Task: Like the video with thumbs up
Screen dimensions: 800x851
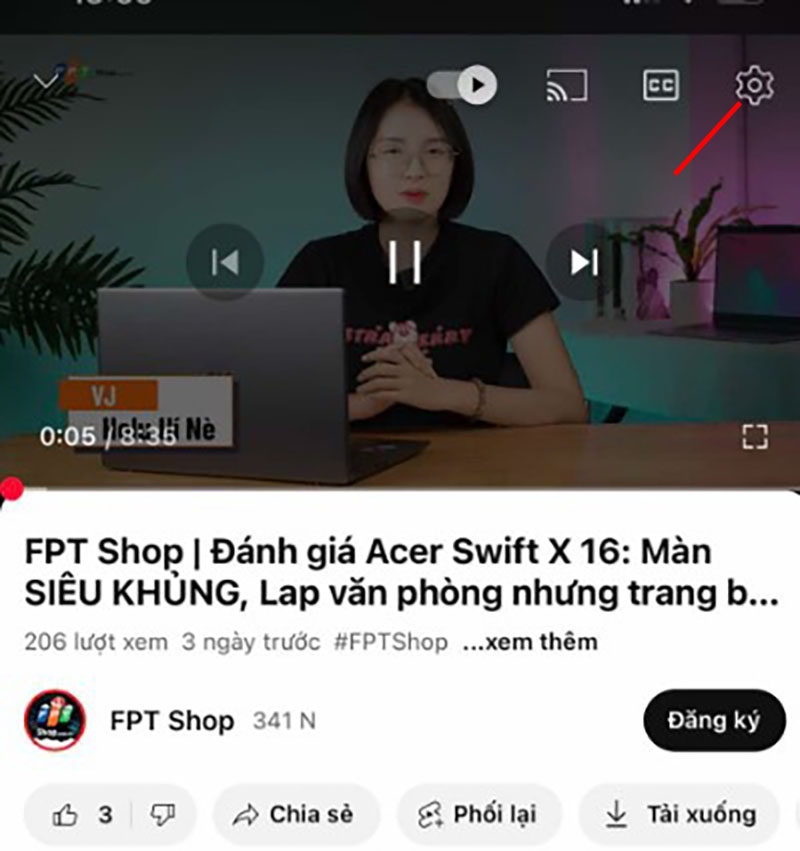Action: coord(69,815)
